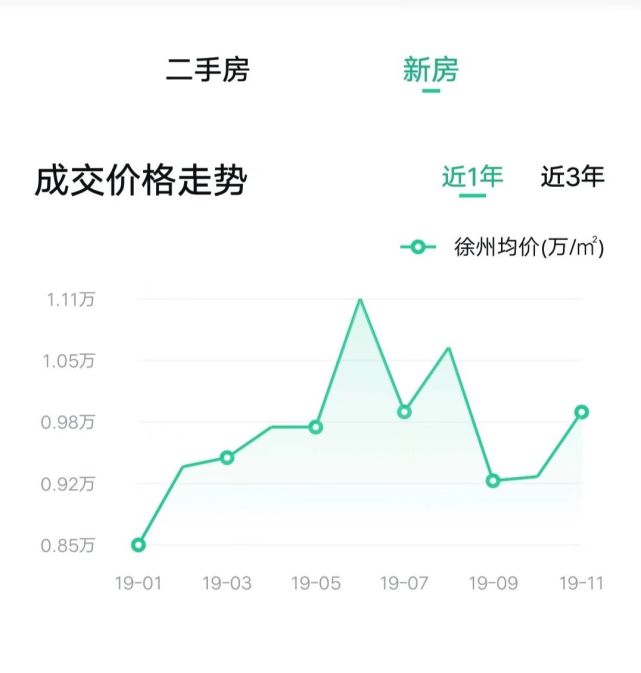This screenshot has height=673, width=641.
Task: Select the 19-07 data point
Action: tap(404, 411)
